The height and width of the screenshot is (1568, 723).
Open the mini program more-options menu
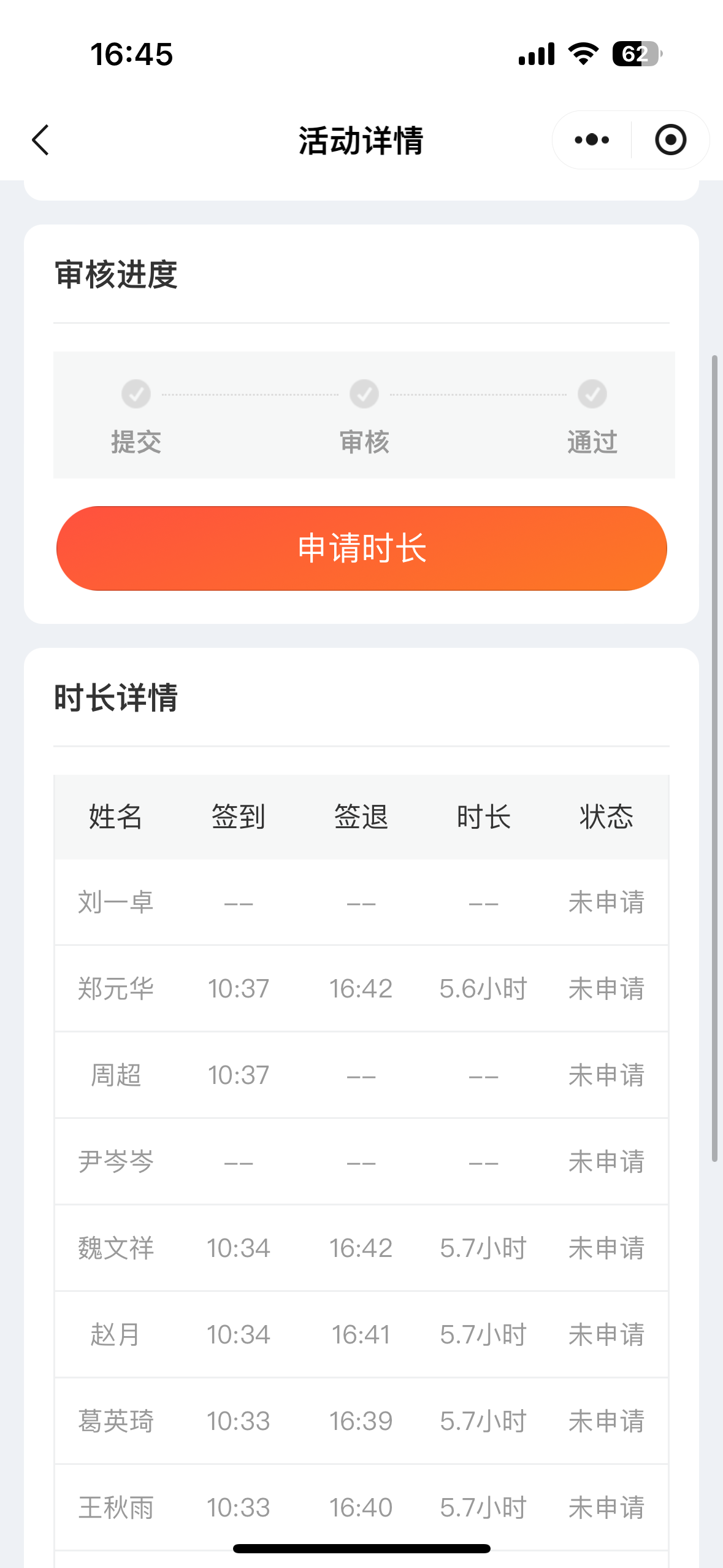592,140
